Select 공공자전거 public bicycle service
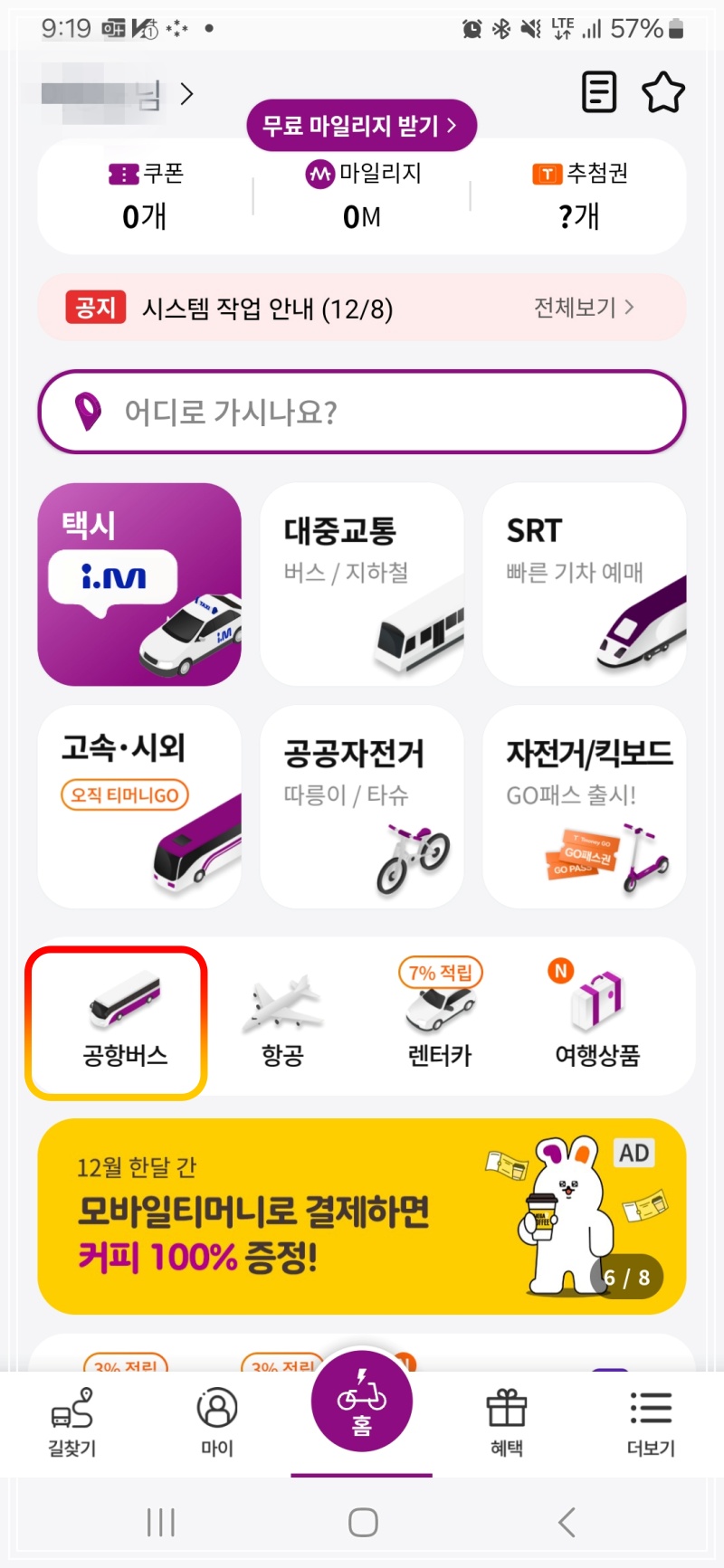Image resolution: width=724 pixels, height=1568 pixels. [x=361, y=806]
